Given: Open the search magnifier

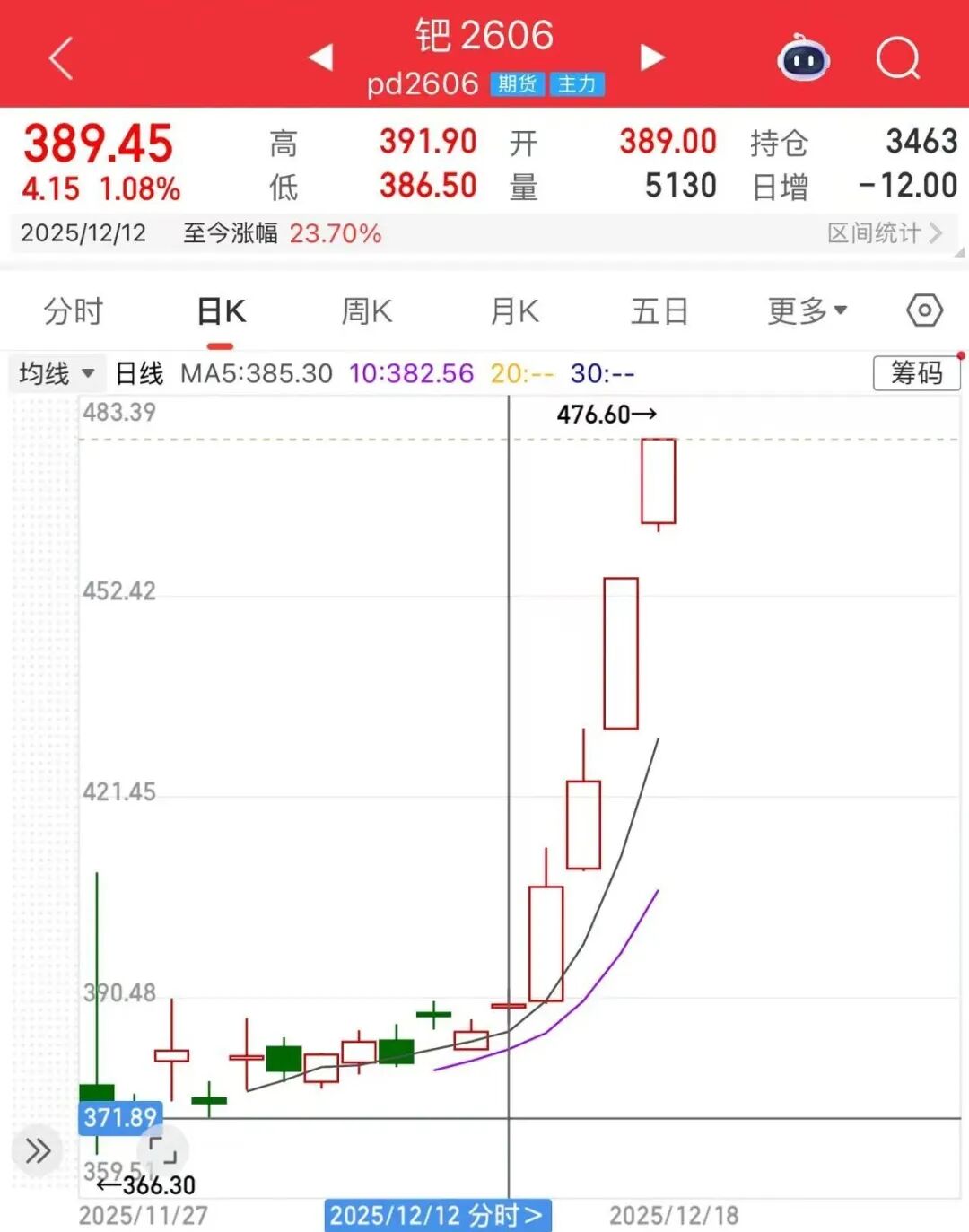Looking at the screenshot, I should click(897, 59).
